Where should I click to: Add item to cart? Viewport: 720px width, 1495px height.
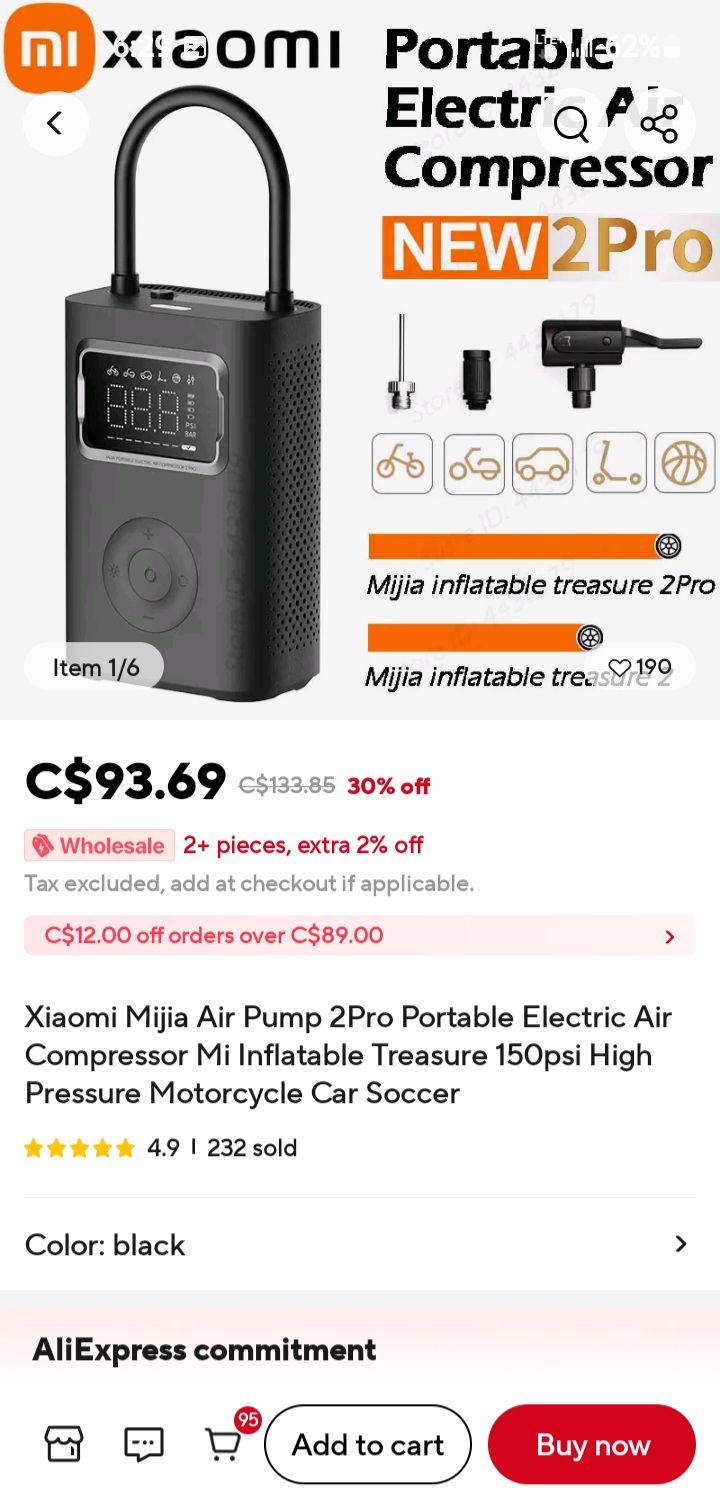tap(368, 1443)
